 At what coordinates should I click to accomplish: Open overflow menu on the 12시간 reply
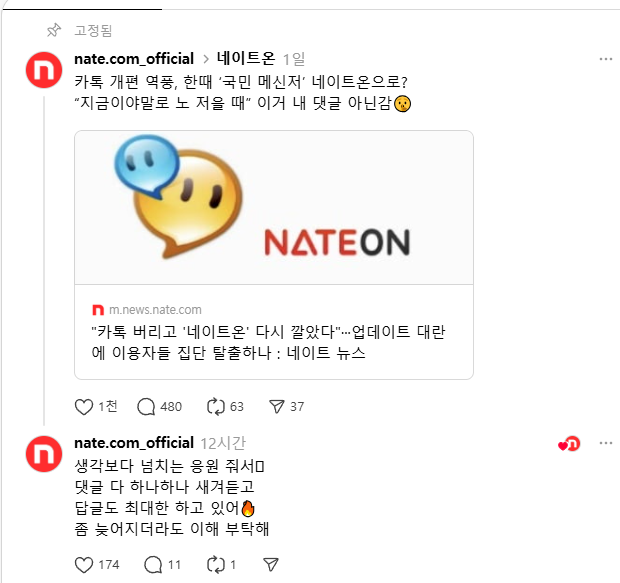coord(605,443)
